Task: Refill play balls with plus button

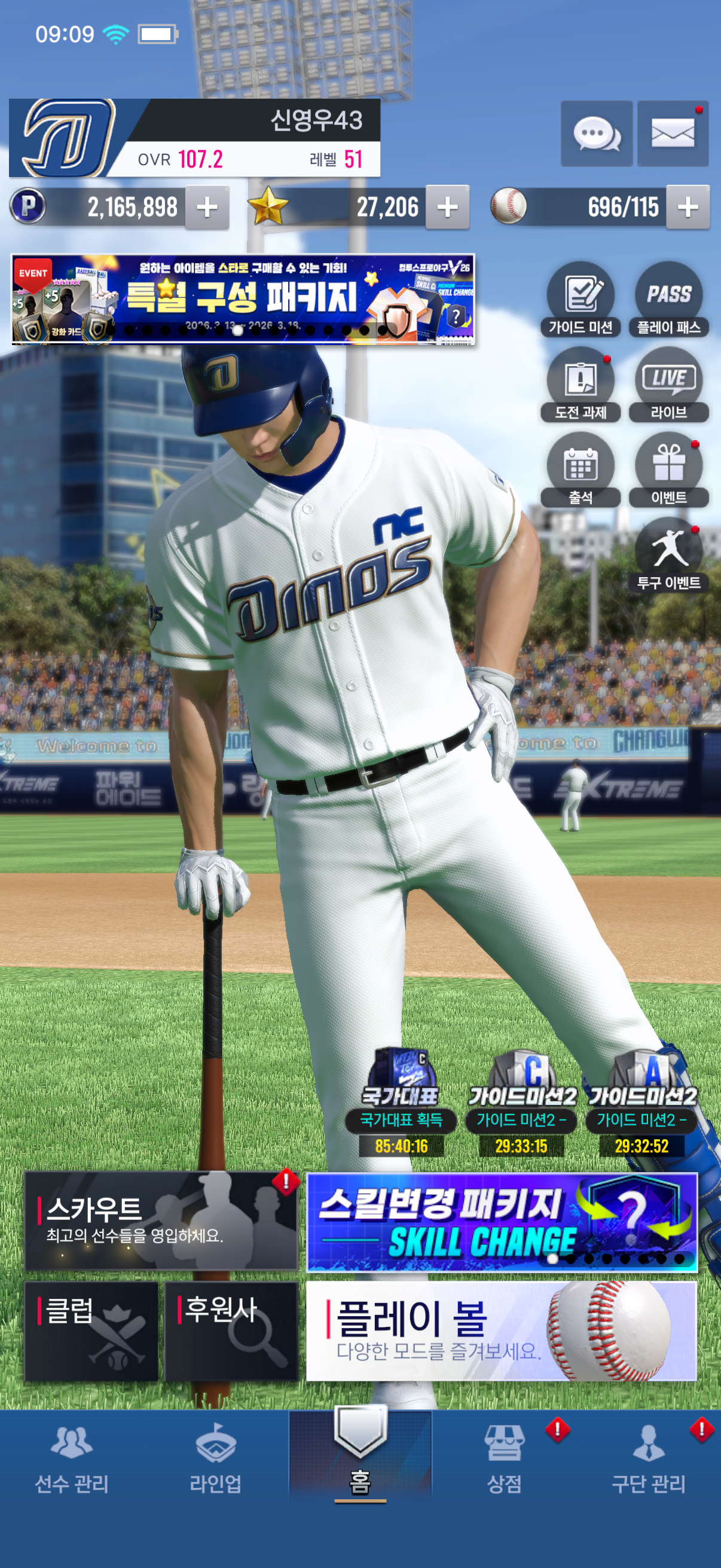Action: [x=688, y=207]
